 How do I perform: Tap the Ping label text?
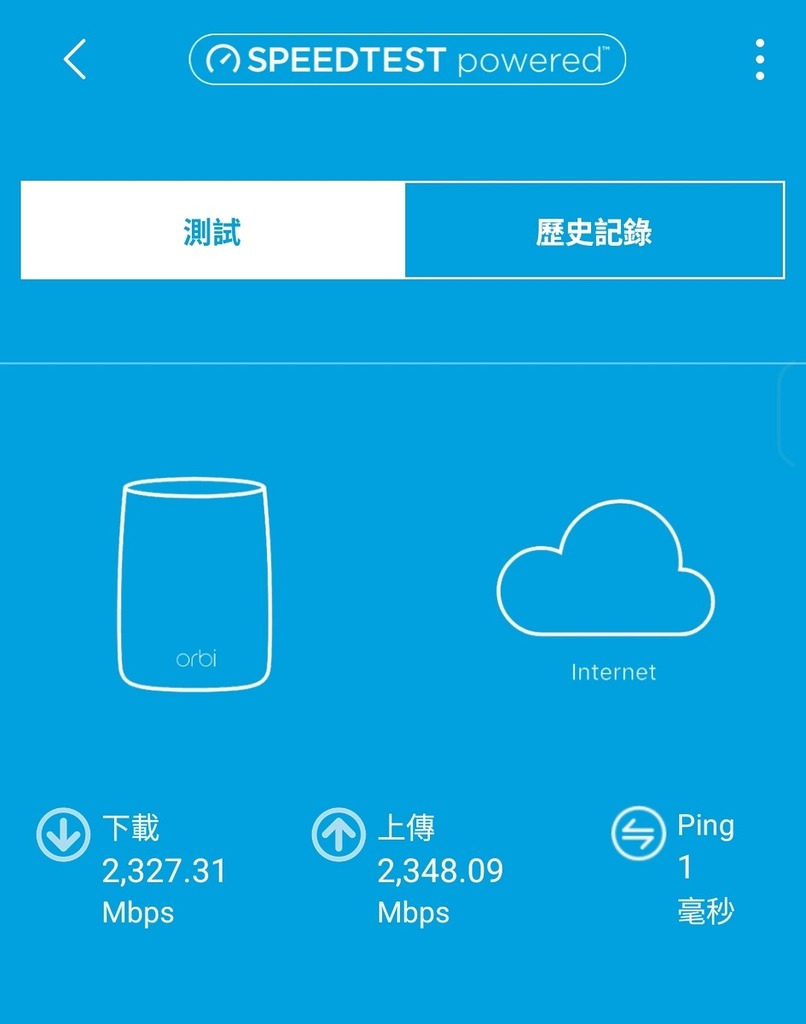pyautogui.click(x=707, y=828)
